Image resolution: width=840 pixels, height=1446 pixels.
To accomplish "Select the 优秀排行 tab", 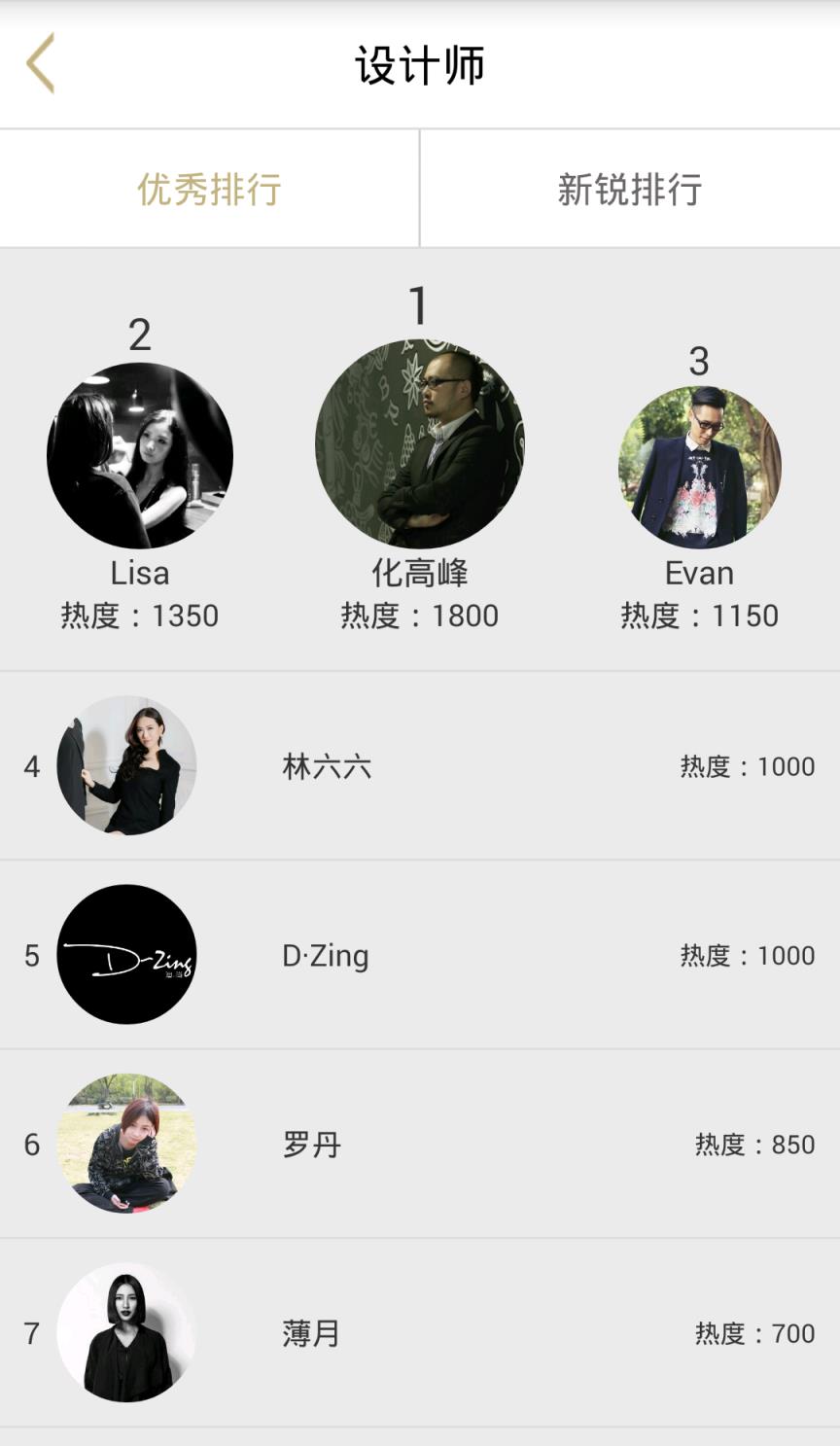I will coord(207,189).
